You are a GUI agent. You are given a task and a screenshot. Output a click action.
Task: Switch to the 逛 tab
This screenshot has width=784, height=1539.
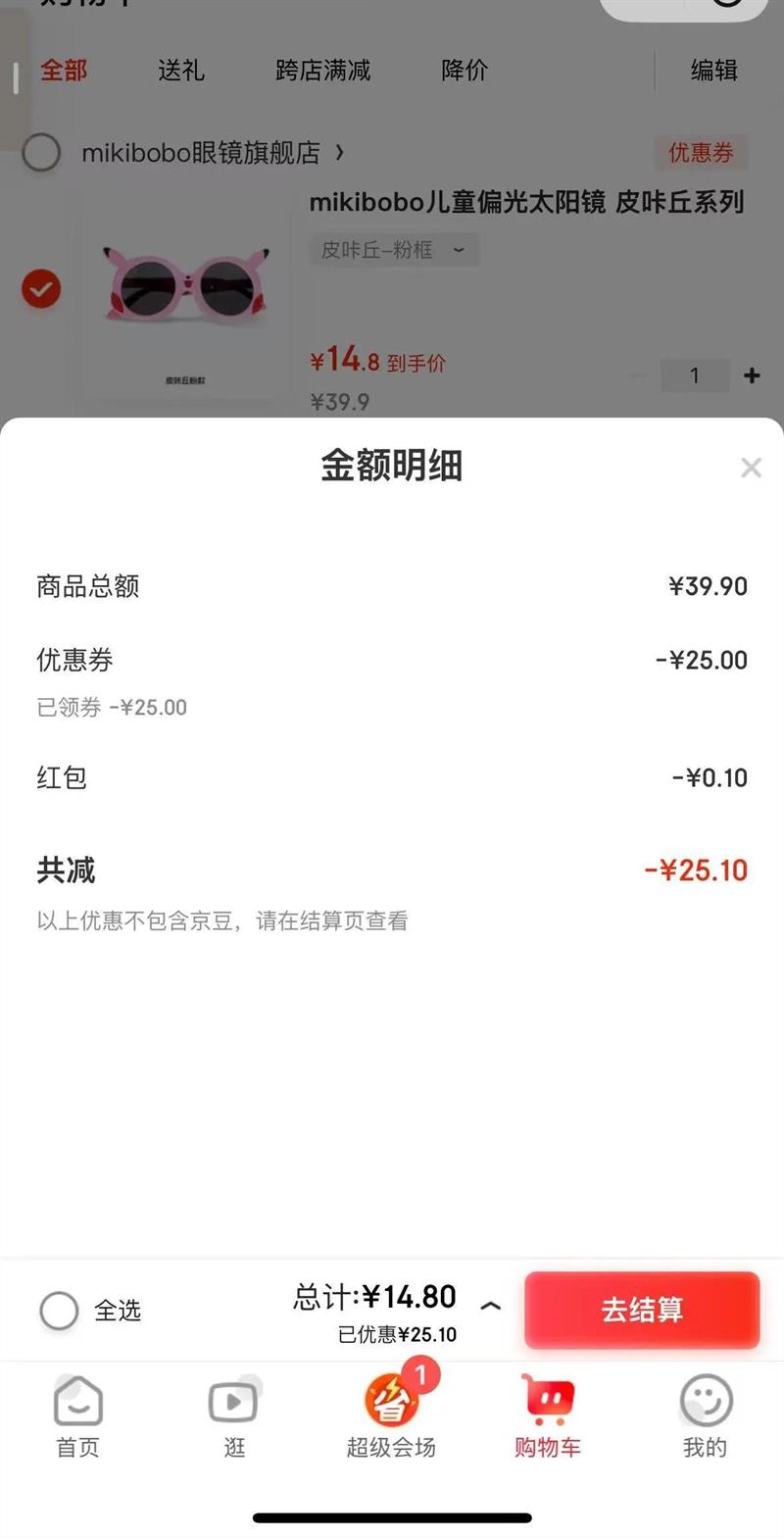point(234,1415)
